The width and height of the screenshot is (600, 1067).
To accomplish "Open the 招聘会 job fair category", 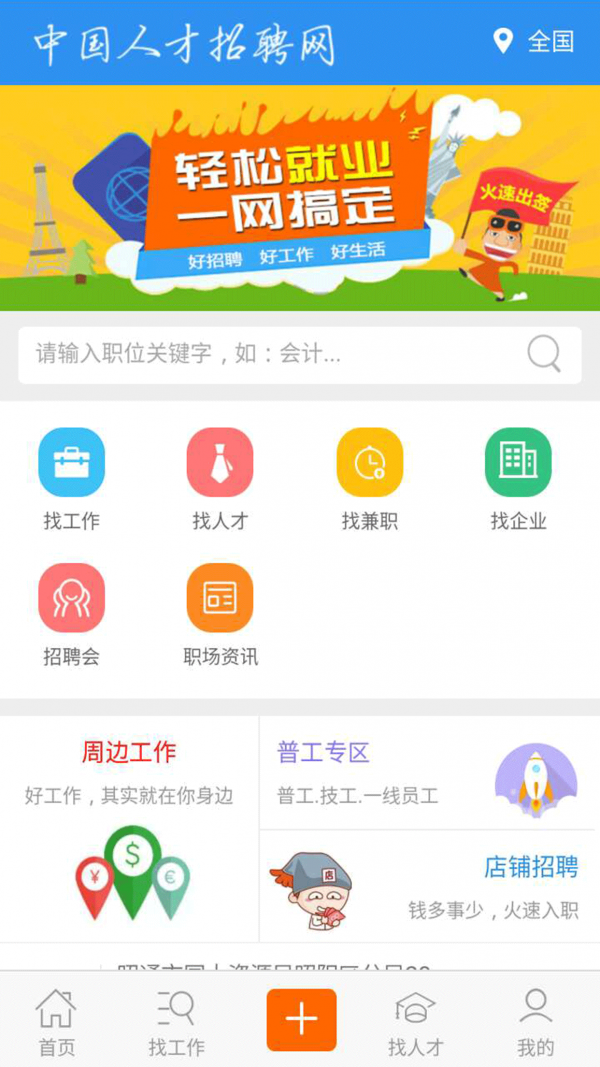I will (x=71, y=612).
